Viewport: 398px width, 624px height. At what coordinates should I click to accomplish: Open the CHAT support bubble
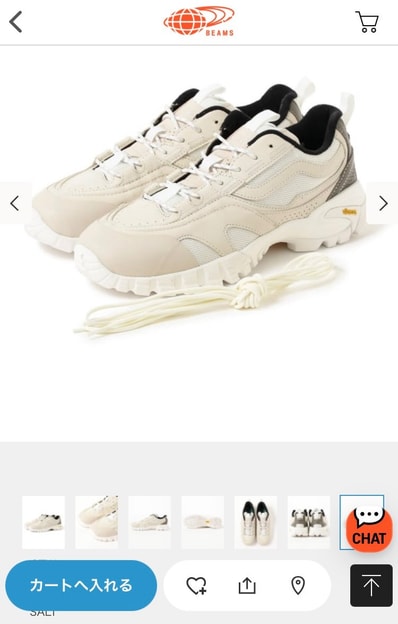pos(369,528)
